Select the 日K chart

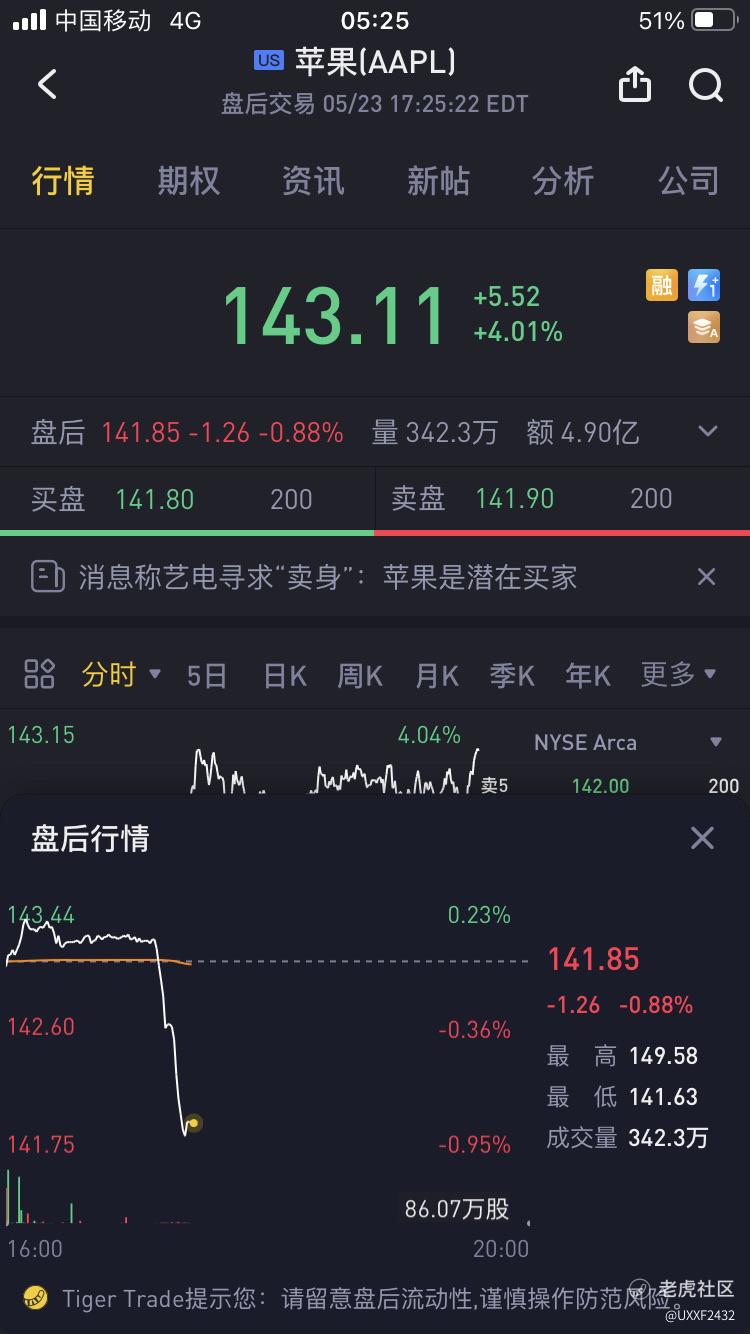click(284, 676)
